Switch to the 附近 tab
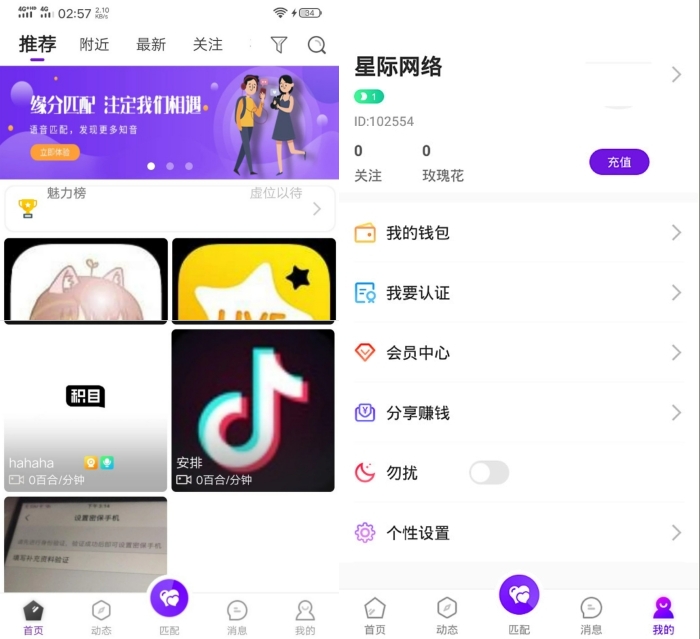The width and height of the screenshot is (700, 639). point(94,45)
